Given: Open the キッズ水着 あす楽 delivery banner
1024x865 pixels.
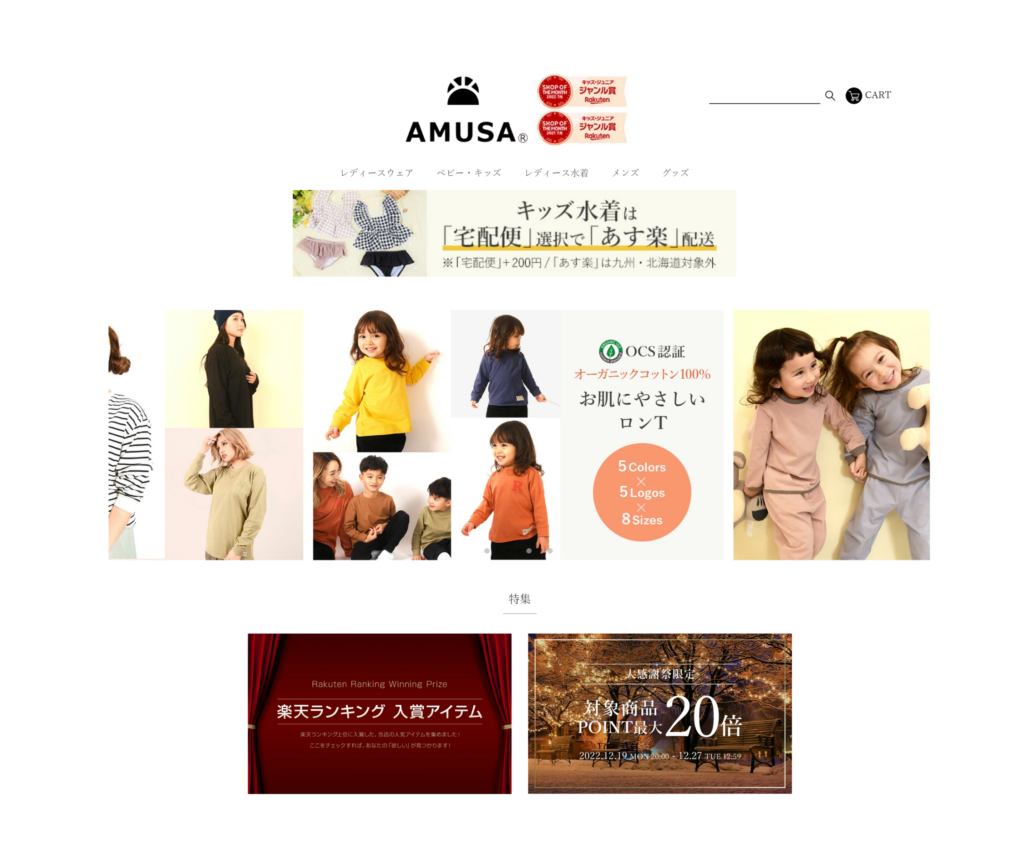Looking at the screenshot, I should 514,233.
